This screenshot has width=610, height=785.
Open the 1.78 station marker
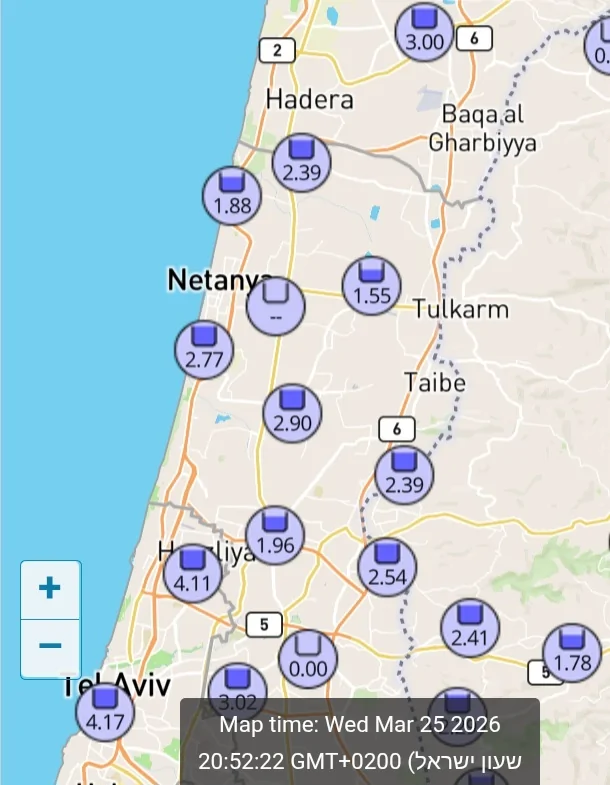click(572, 653)
